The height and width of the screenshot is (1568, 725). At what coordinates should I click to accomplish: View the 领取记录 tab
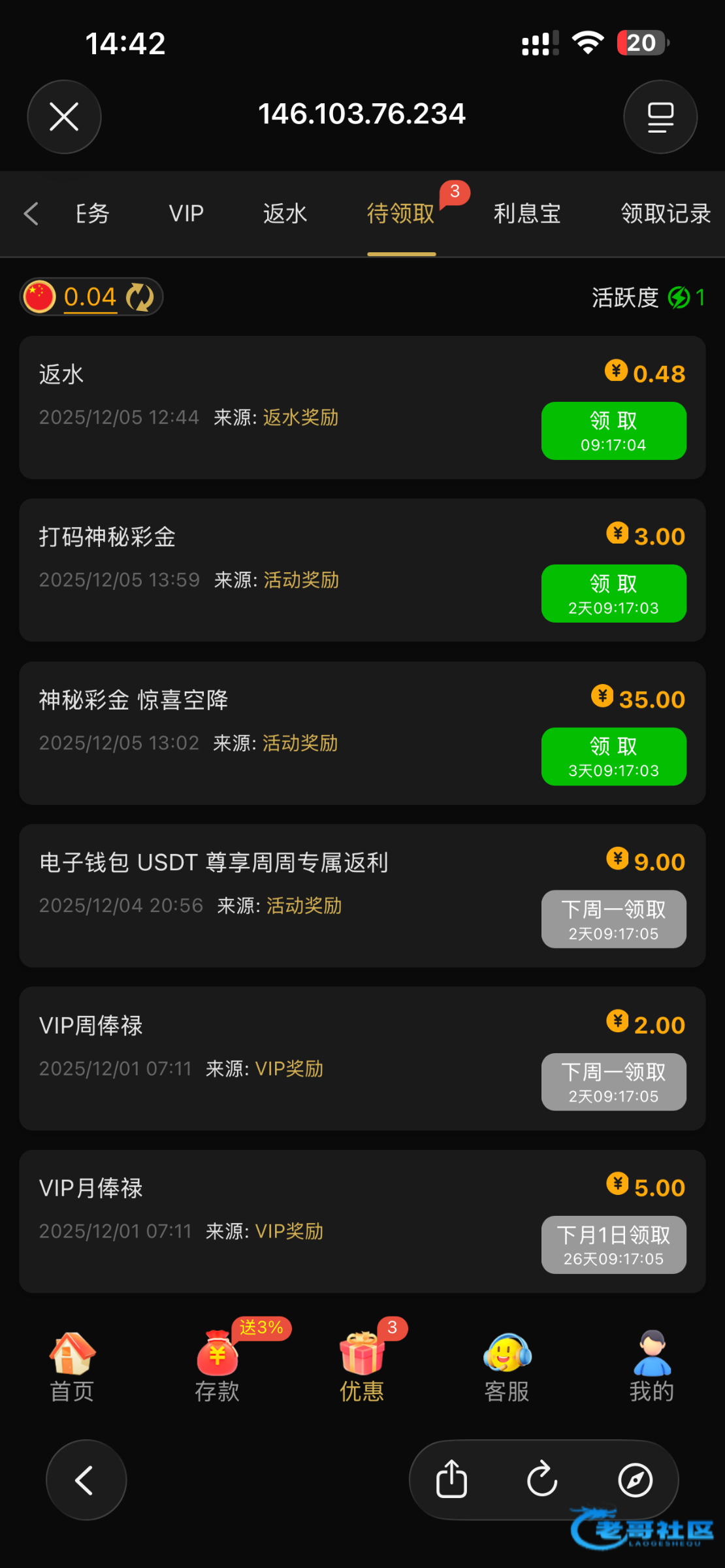click(x=665, y=214)
